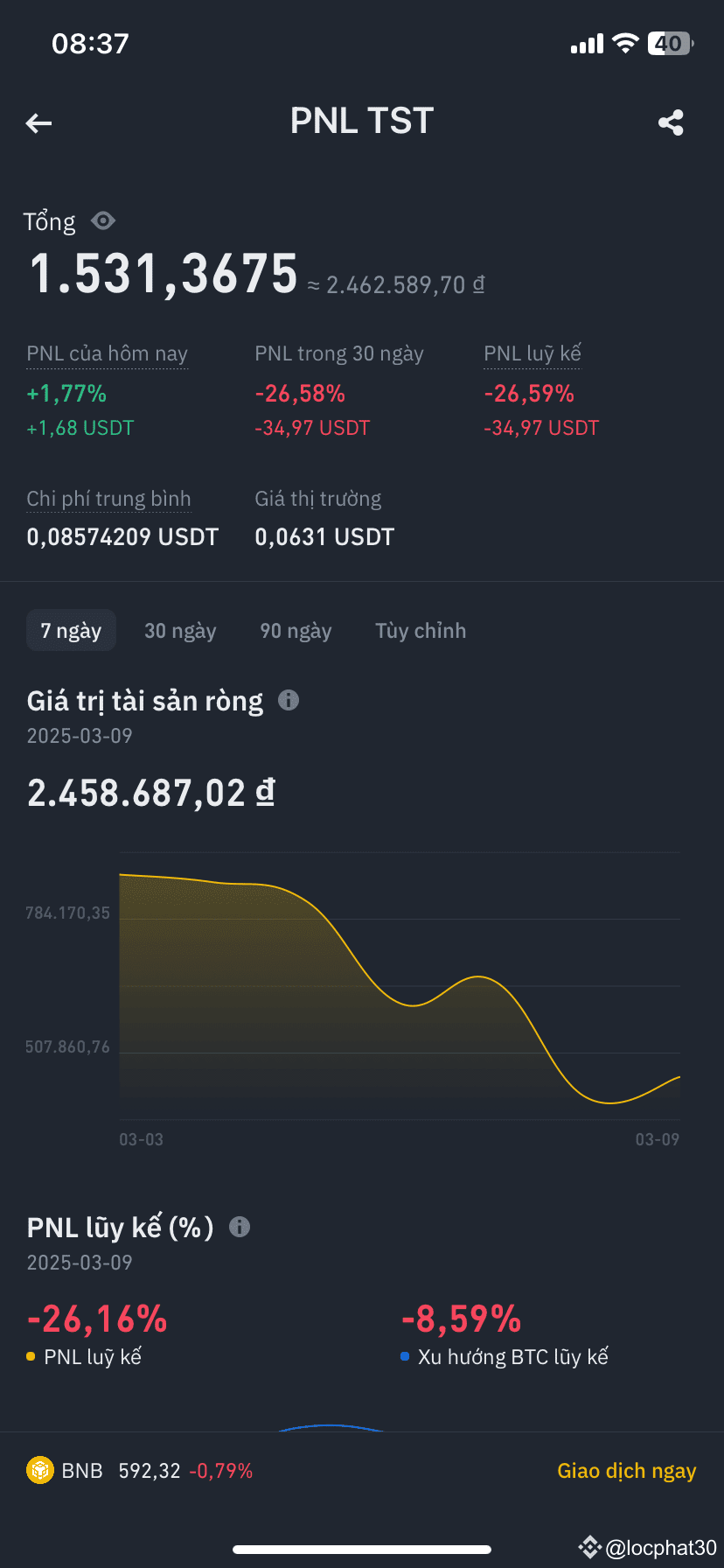
Task: Open the share options for PNL TST
Action: coord(671,122)
